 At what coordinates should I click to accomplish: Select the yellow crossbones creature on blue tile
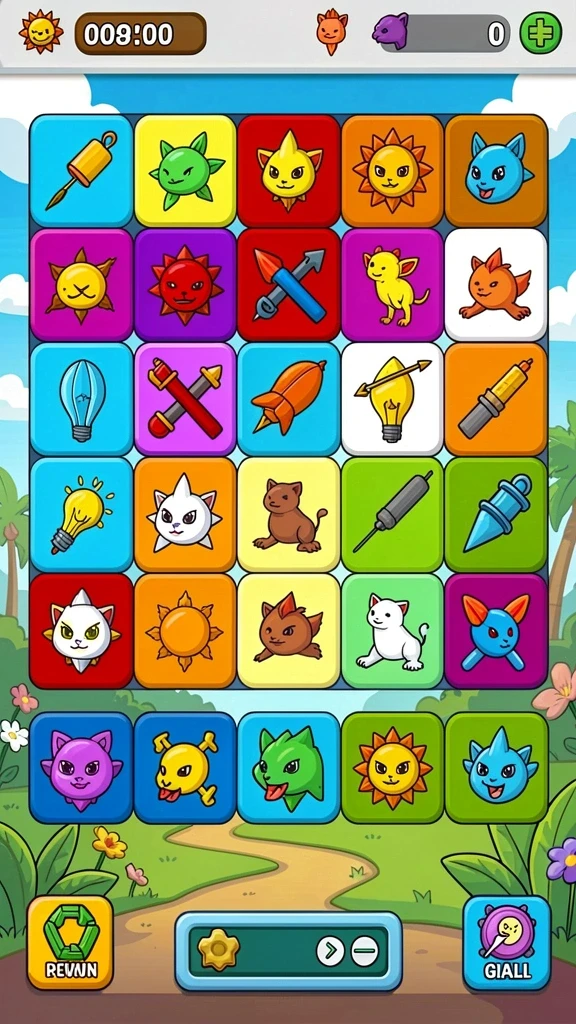click(185, 767)
